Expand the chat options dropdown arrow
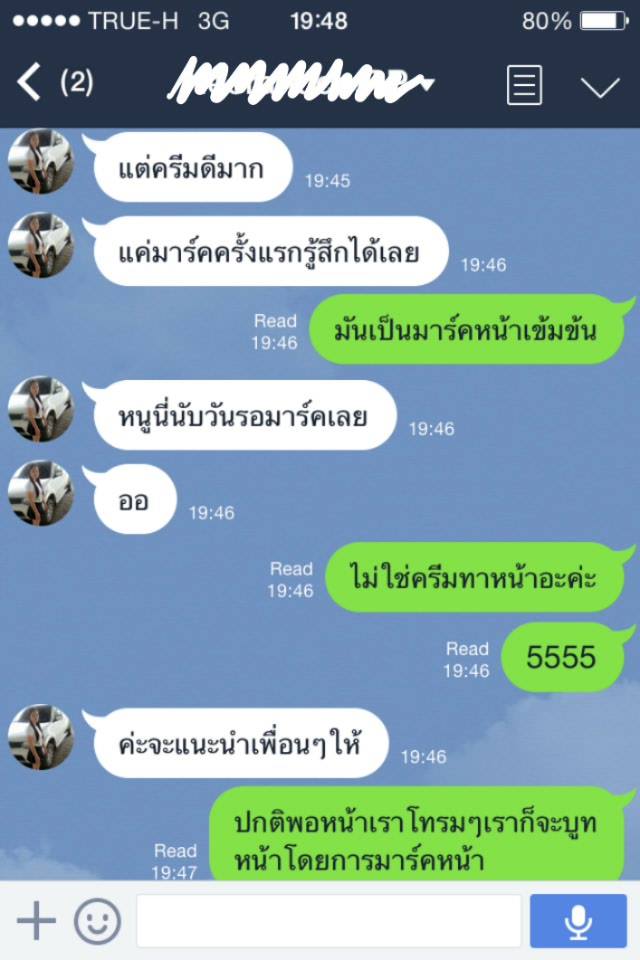640x960 pixels. click(600, 86)
